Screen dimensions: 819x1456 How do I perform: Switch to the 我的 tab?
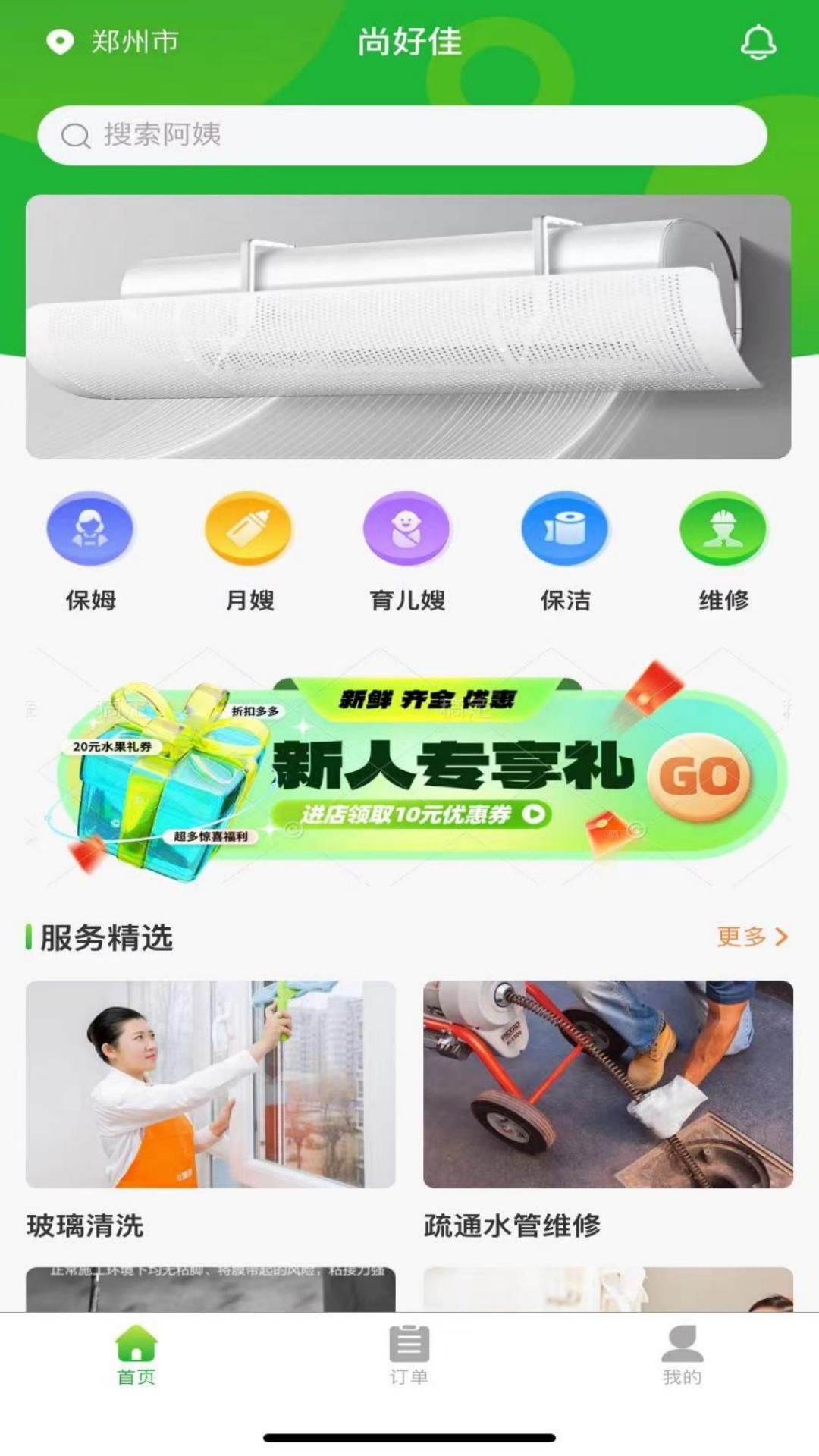pyautogui.click(x=682, y=1365)
